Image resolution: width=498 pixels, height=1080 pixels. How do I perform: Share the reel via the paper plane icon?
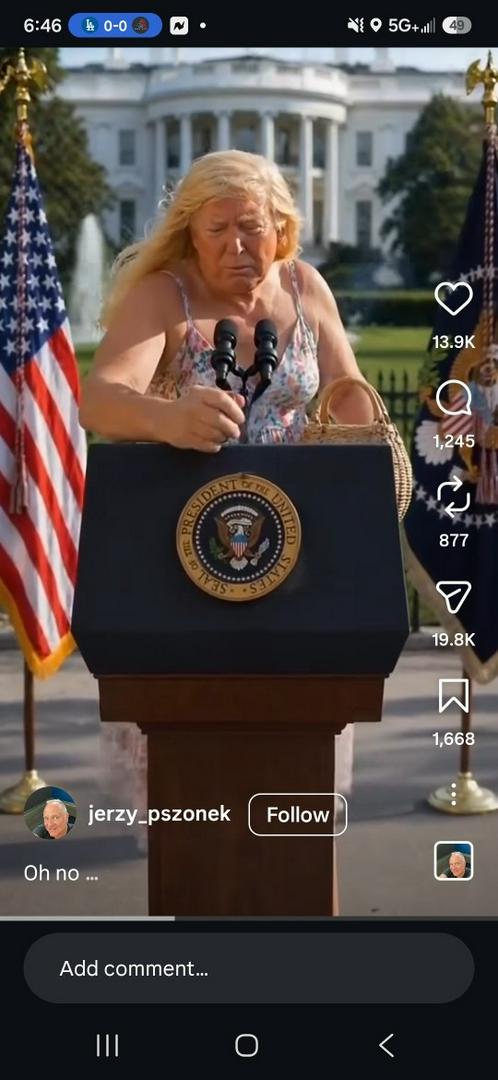[x=454, y=596]
